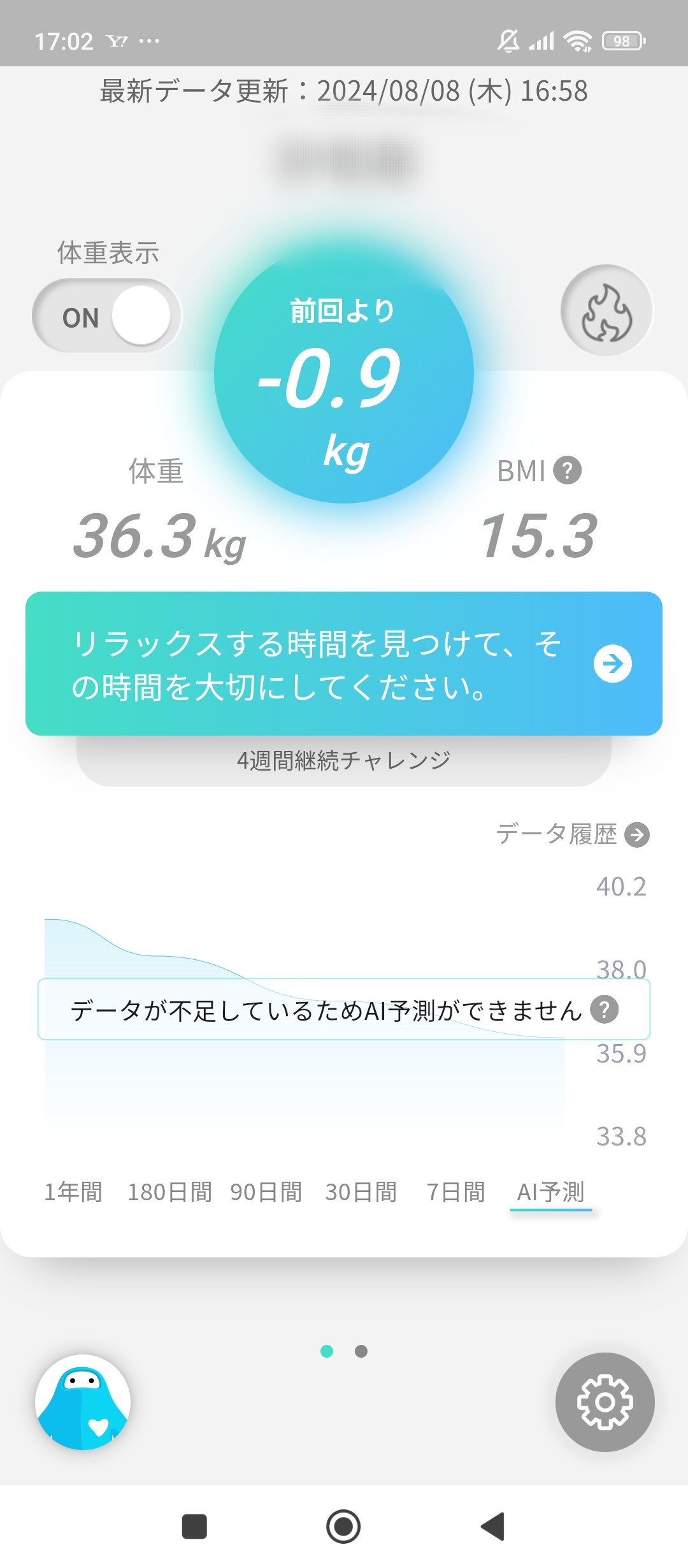Viewport: 688px width, 1568px height.
Task: Select the 30日間 chart range
Action: pos(361,1192)
